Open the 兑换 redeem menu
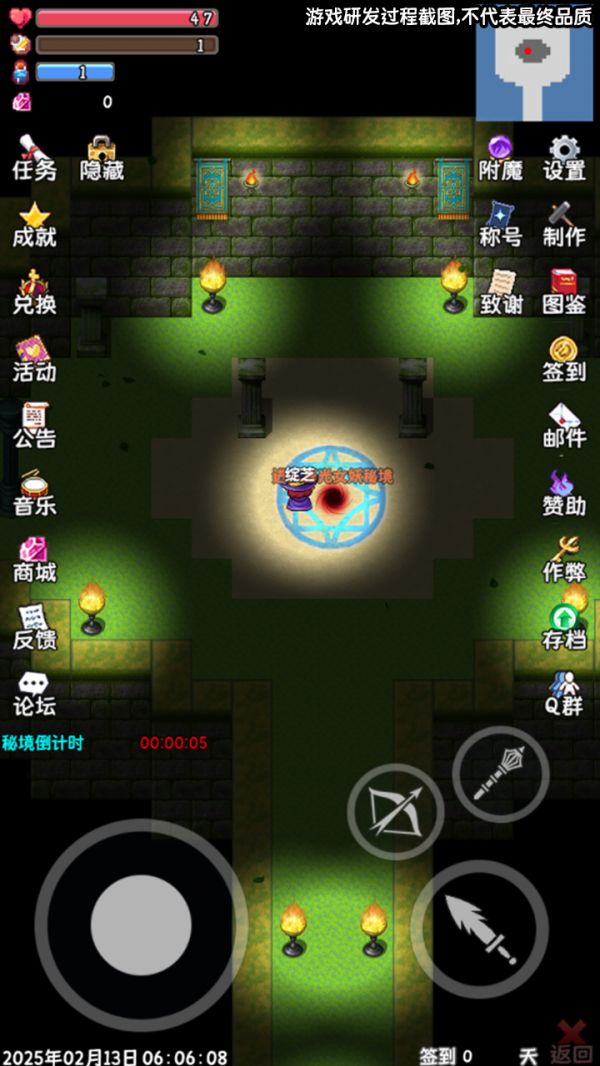This screenshot has height=1066, width=600. coord(34,293)
